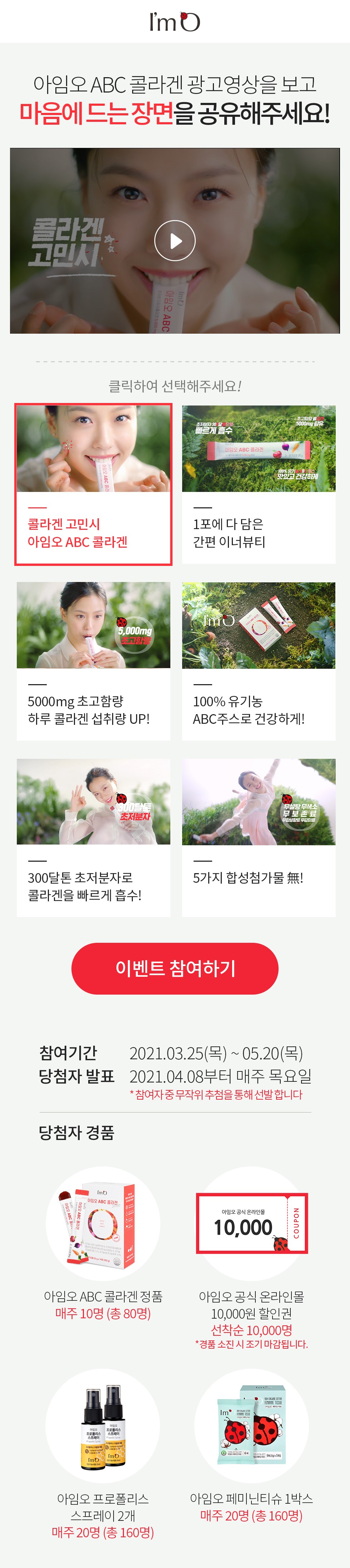Choose the '1포에 다 담은 간편 이너뷰티' scene

click(x=259, y=484)
